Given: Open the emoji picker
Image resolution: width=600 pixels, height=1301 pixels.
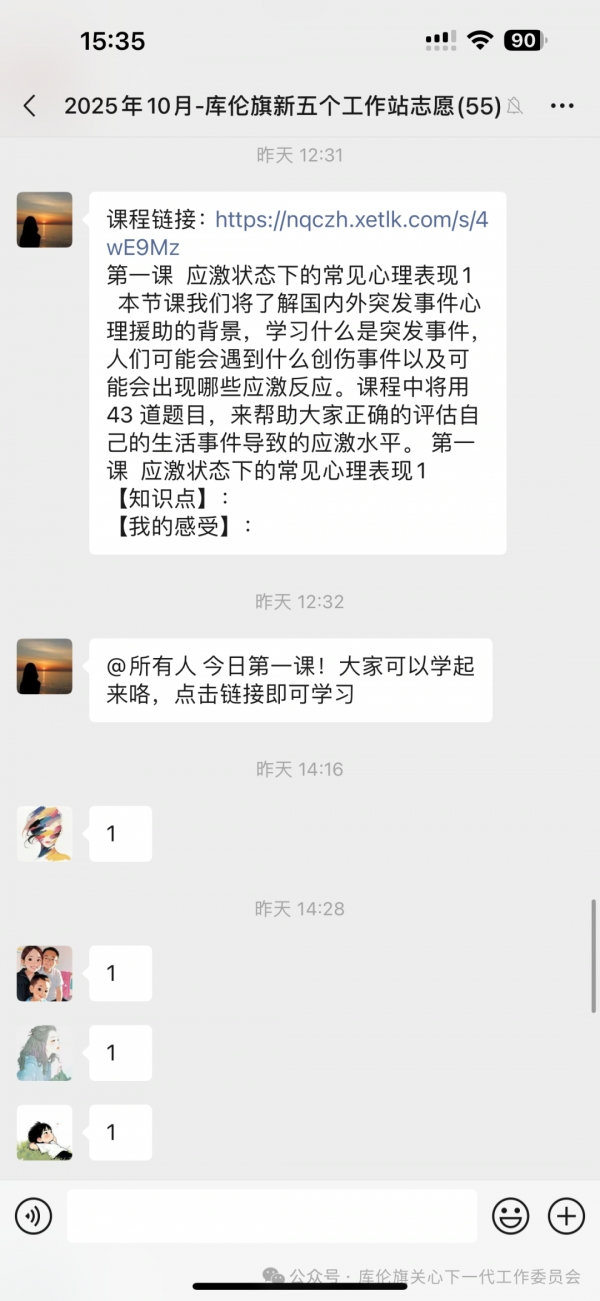Looking at the screenshot, I should (x=510, y=1216).
